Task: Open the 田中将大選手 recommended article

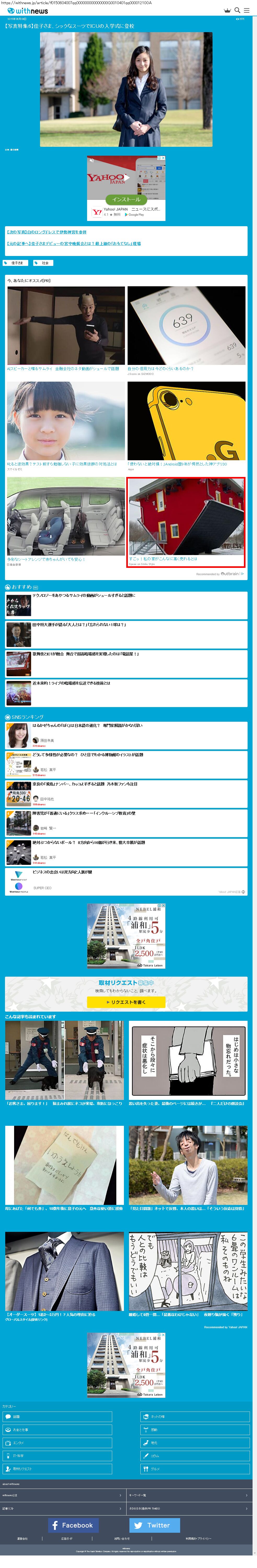Action: pyautogui.click(x=79, y=625)
